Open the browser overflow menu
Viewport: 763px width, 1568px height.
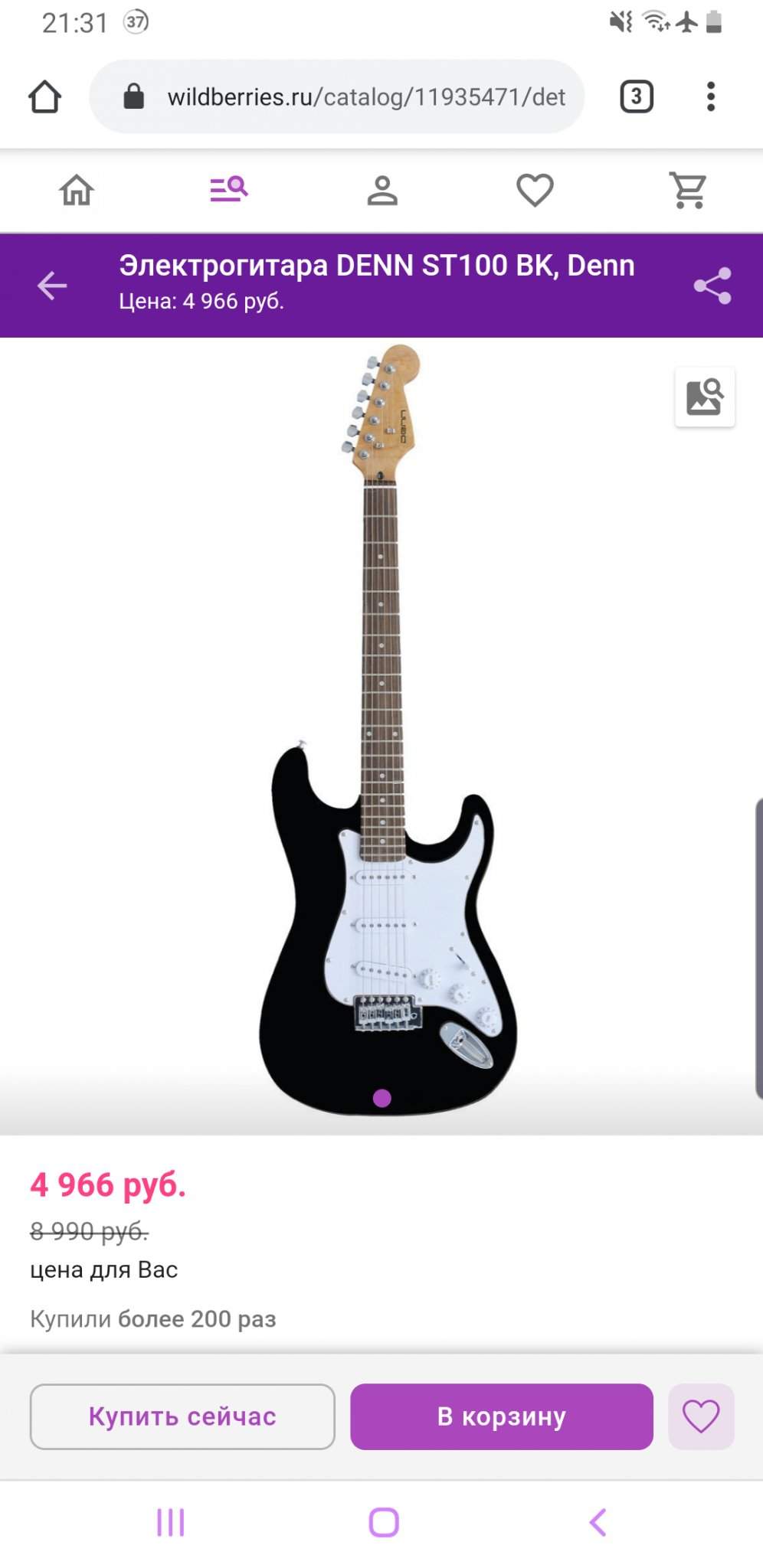711,96
